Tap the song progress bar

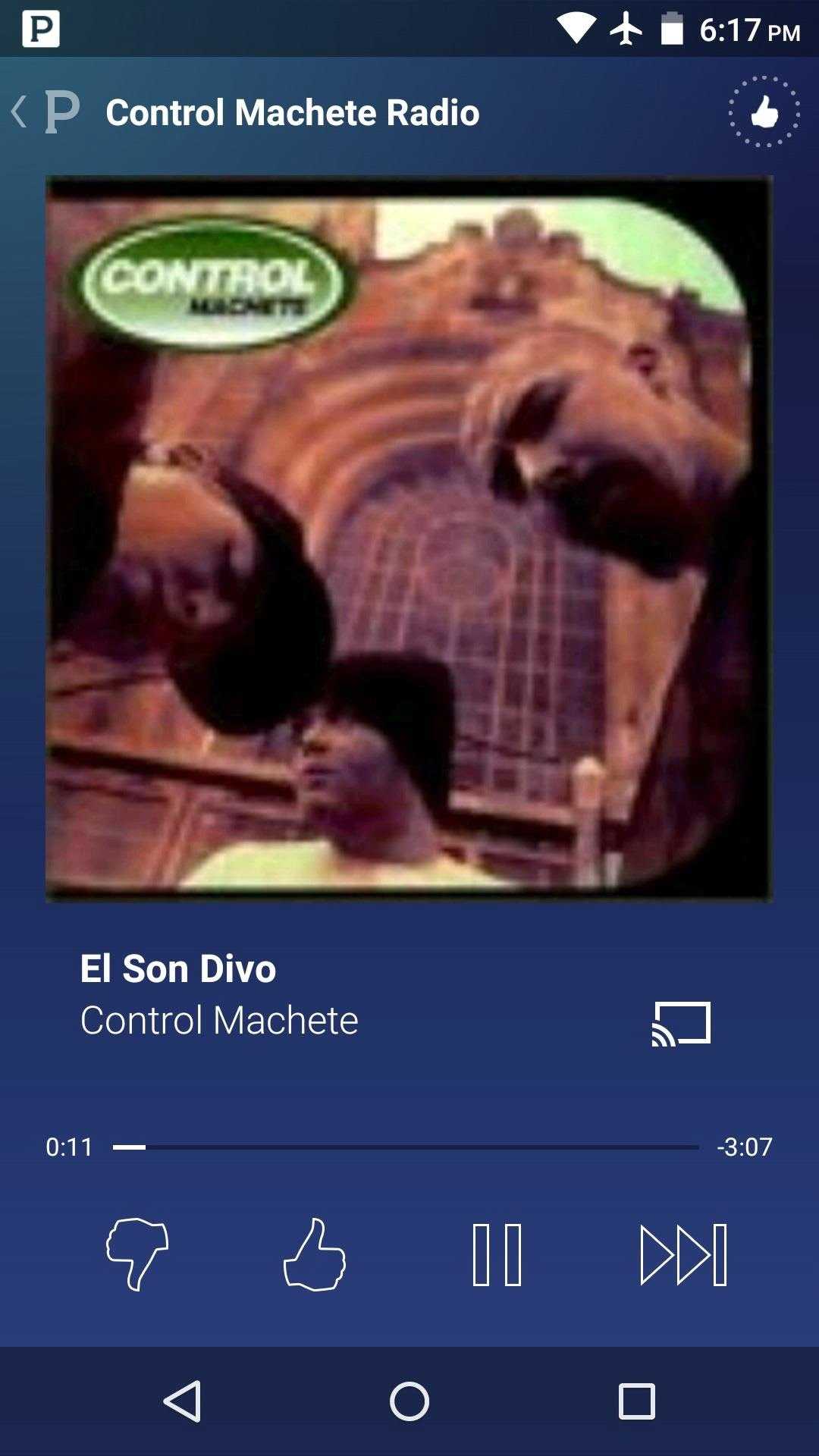pyautogui.click(x=406, y=1147)
